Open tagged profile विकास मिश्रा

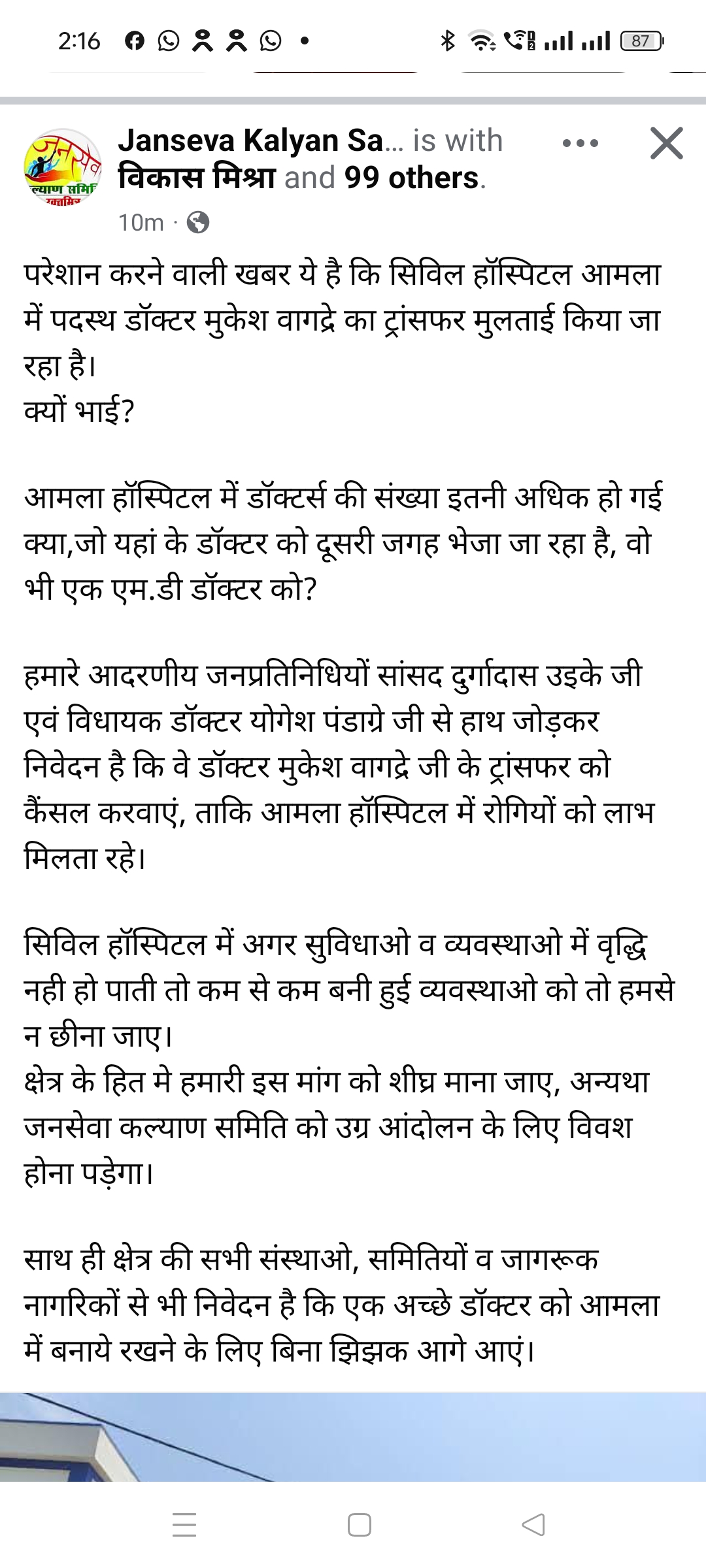[197, 178]
